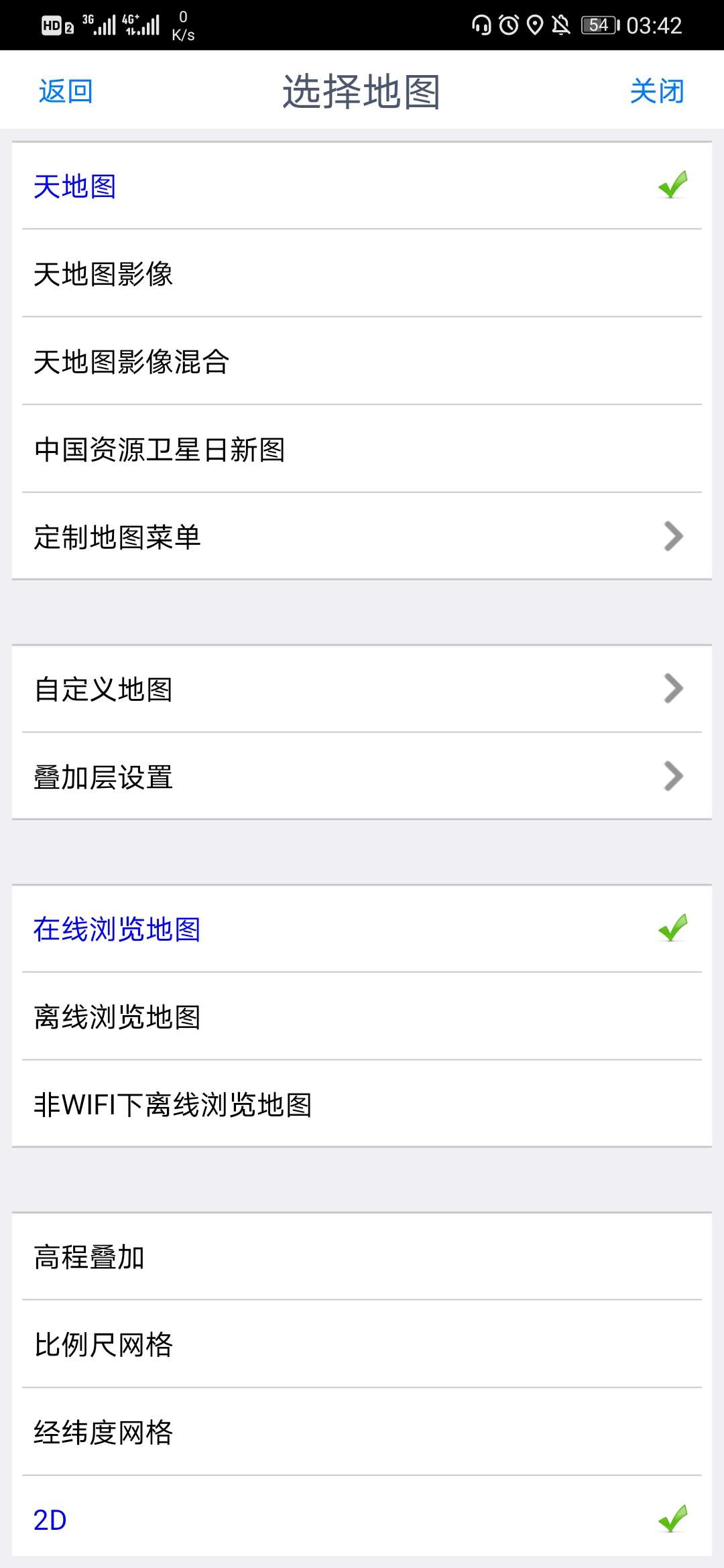Select 中国资源卫星日新图
This screenshot has width=724, height=1568.
click(x=362, y=450)
